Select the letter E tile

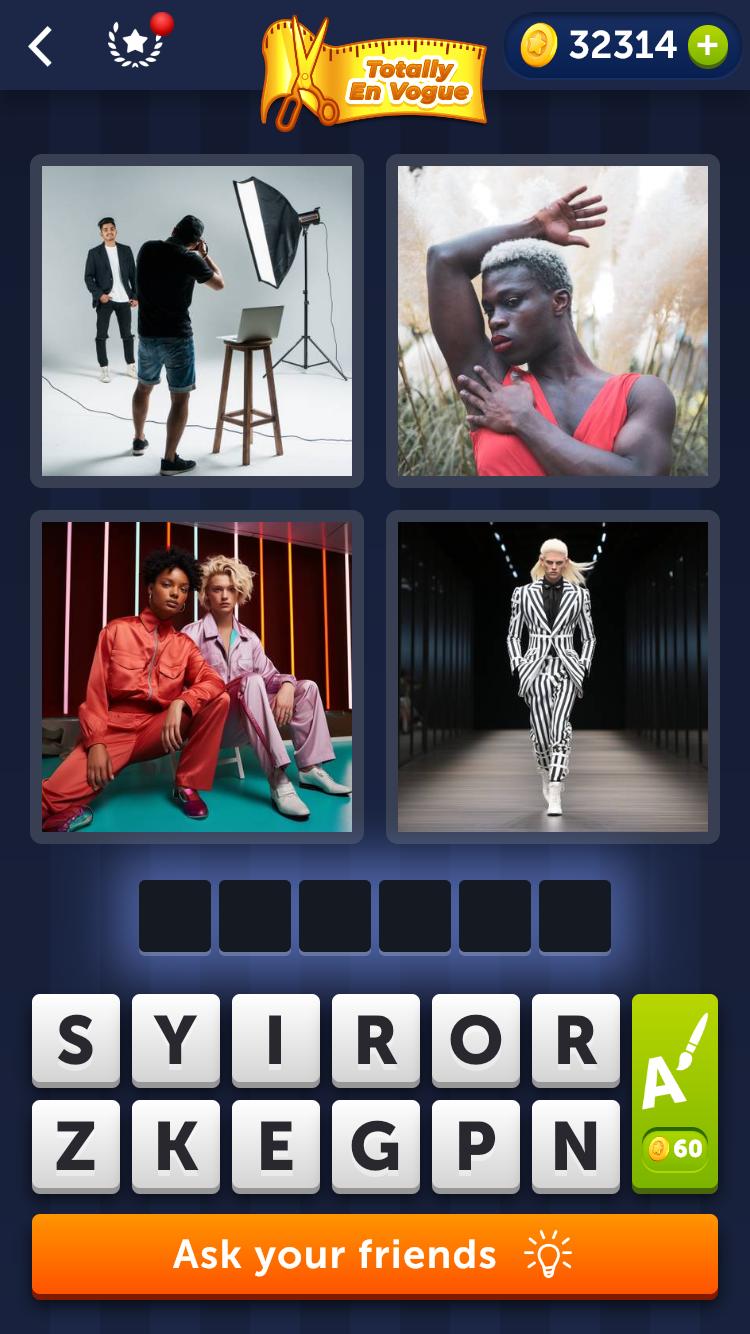[x=276, y=1146]
